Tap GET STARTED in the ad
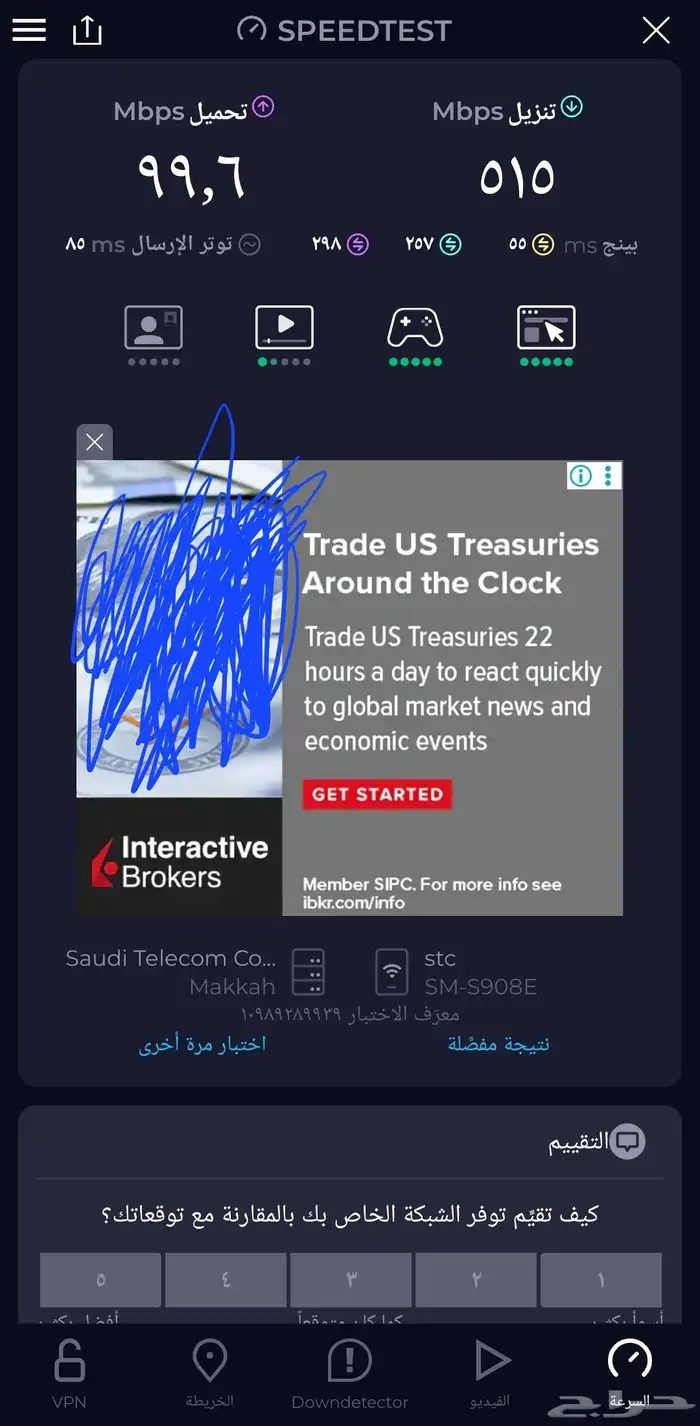This screenshot has height=1426, width=700. [377, 795]
